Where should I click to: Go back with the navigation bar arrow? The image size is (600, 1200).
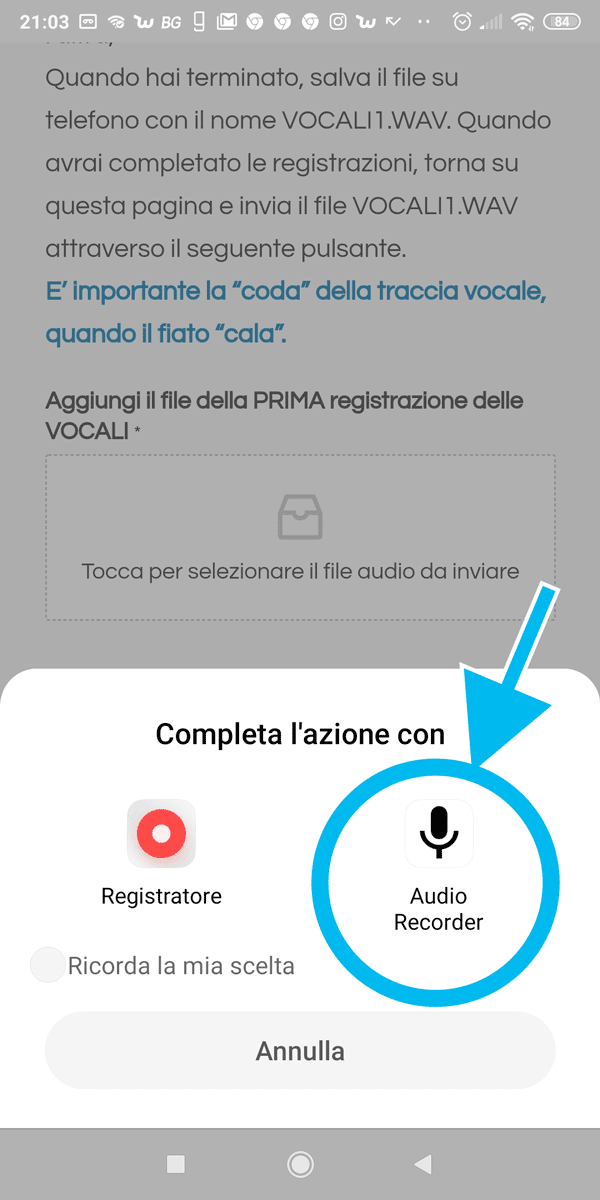click(x=423, y=1164)
